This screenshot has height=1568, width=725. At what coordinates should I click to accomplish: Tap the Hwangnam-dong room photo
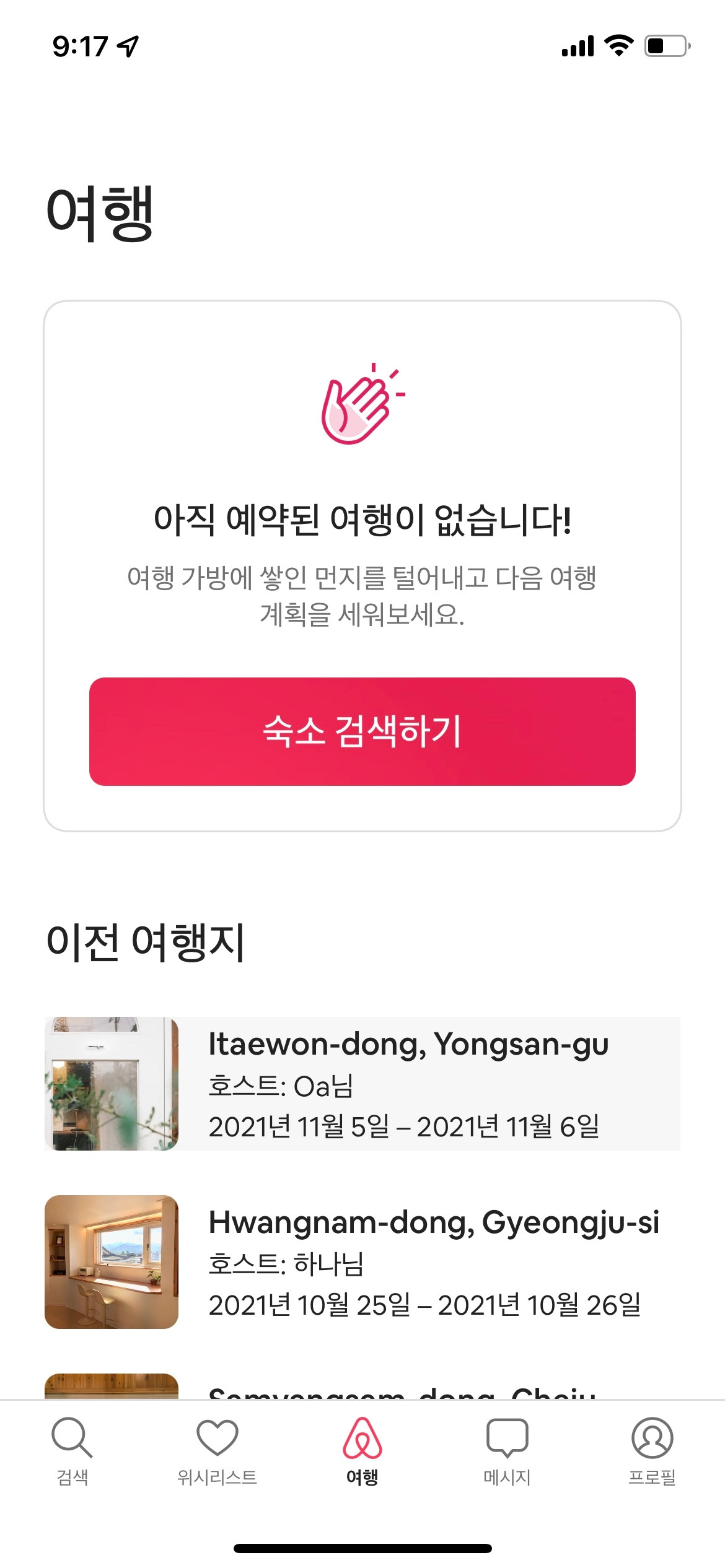[x=112, y=1260]
